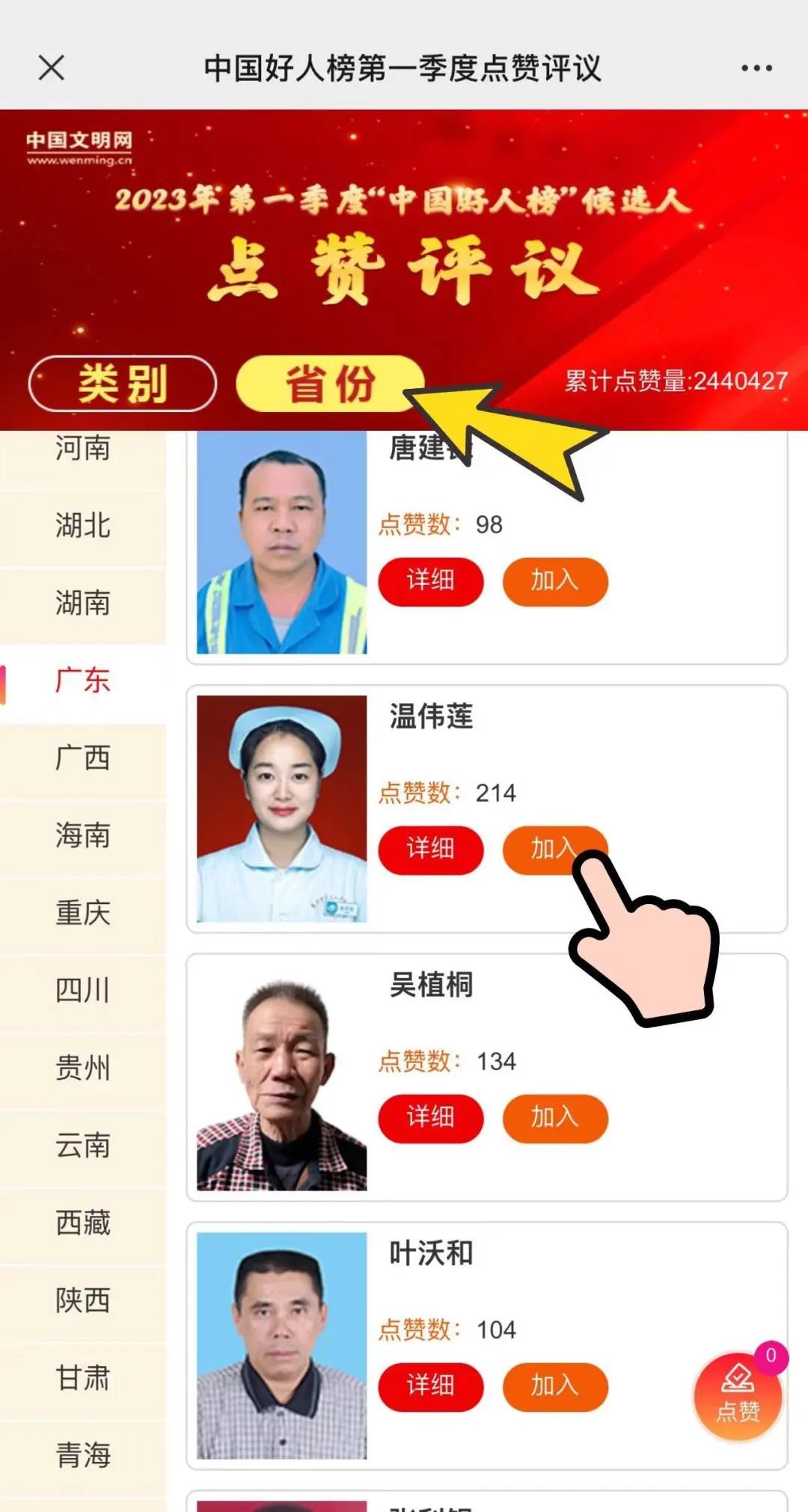Screen dimensions: 808x1512
Task: View 详细 for 温伟莲
Action: click(430, 849)
